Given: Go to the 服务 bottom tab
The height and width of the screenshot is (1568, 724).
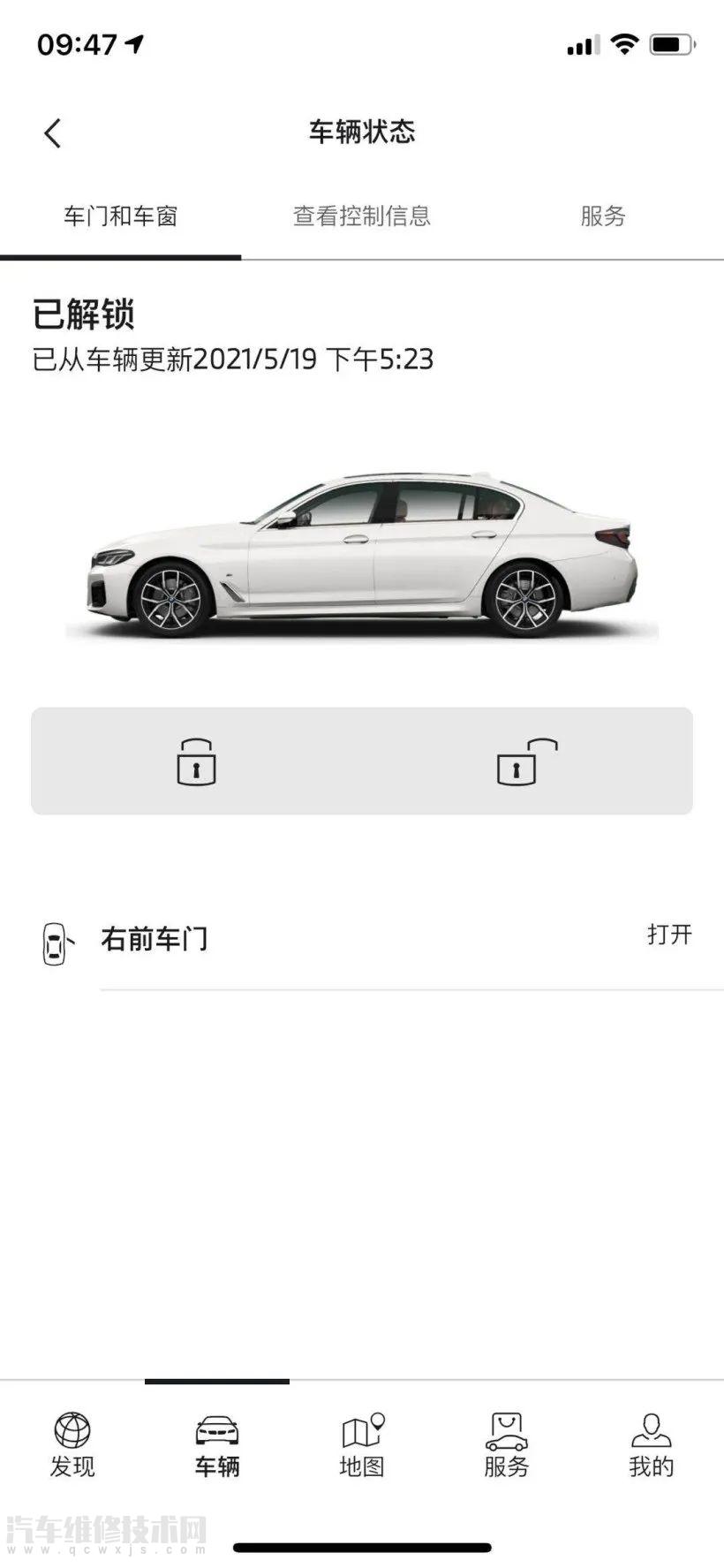Looking at the screenshot, I should coord(507,1444).
